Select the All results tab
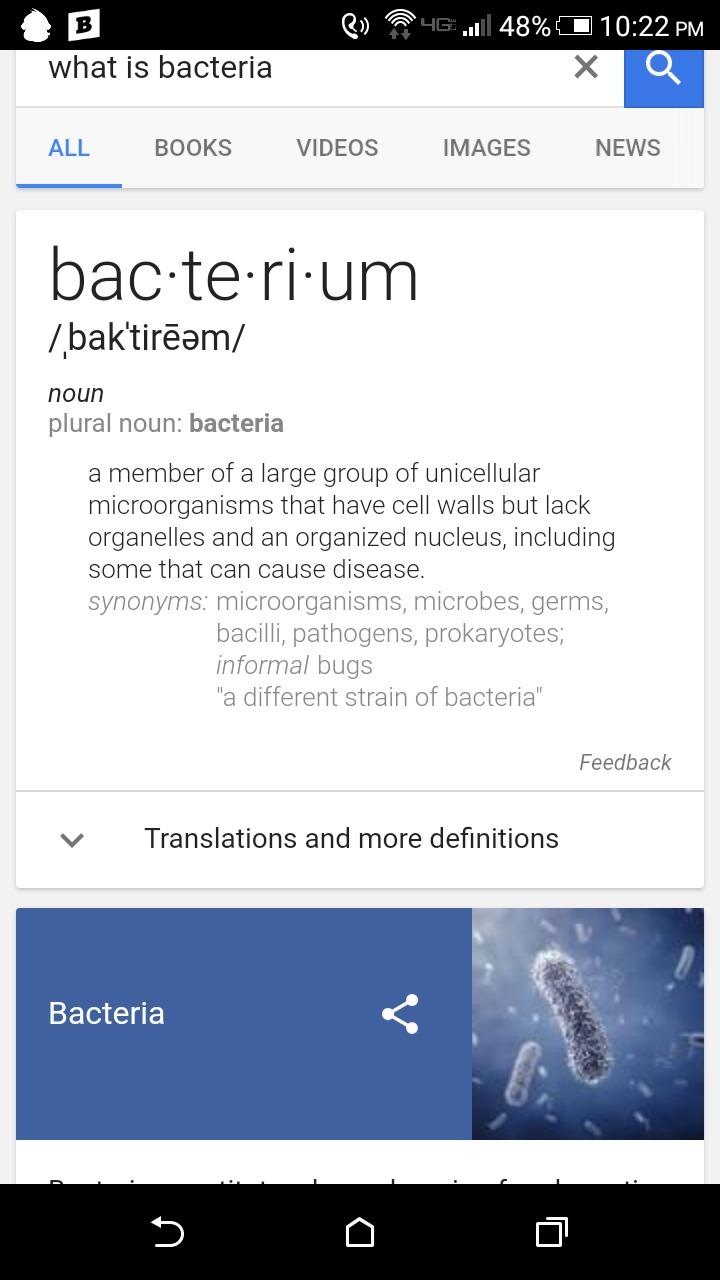The height and width of the screenshot is (1280, 720). 69,148
